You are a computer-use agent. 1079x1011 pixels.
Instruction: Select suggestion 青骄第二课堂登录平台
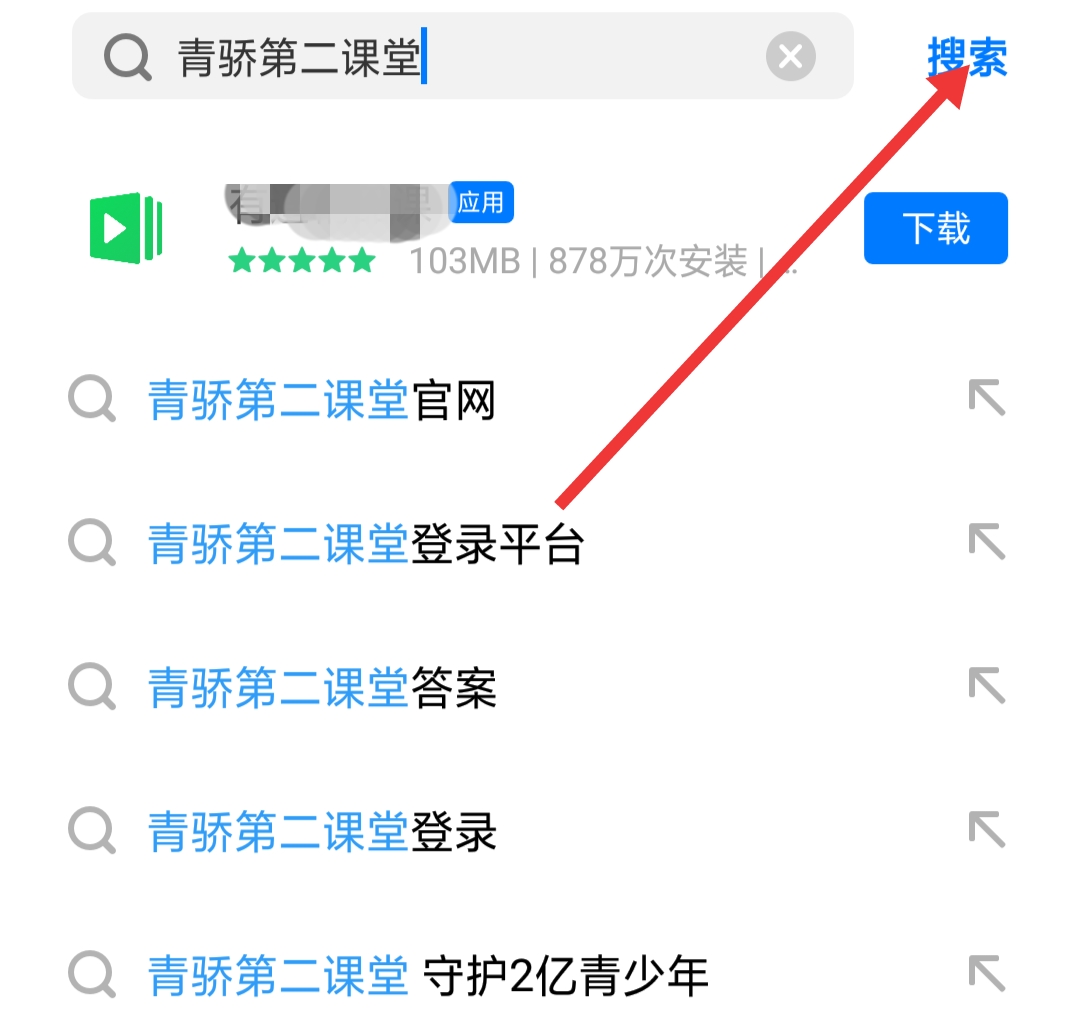click(366, 545)
